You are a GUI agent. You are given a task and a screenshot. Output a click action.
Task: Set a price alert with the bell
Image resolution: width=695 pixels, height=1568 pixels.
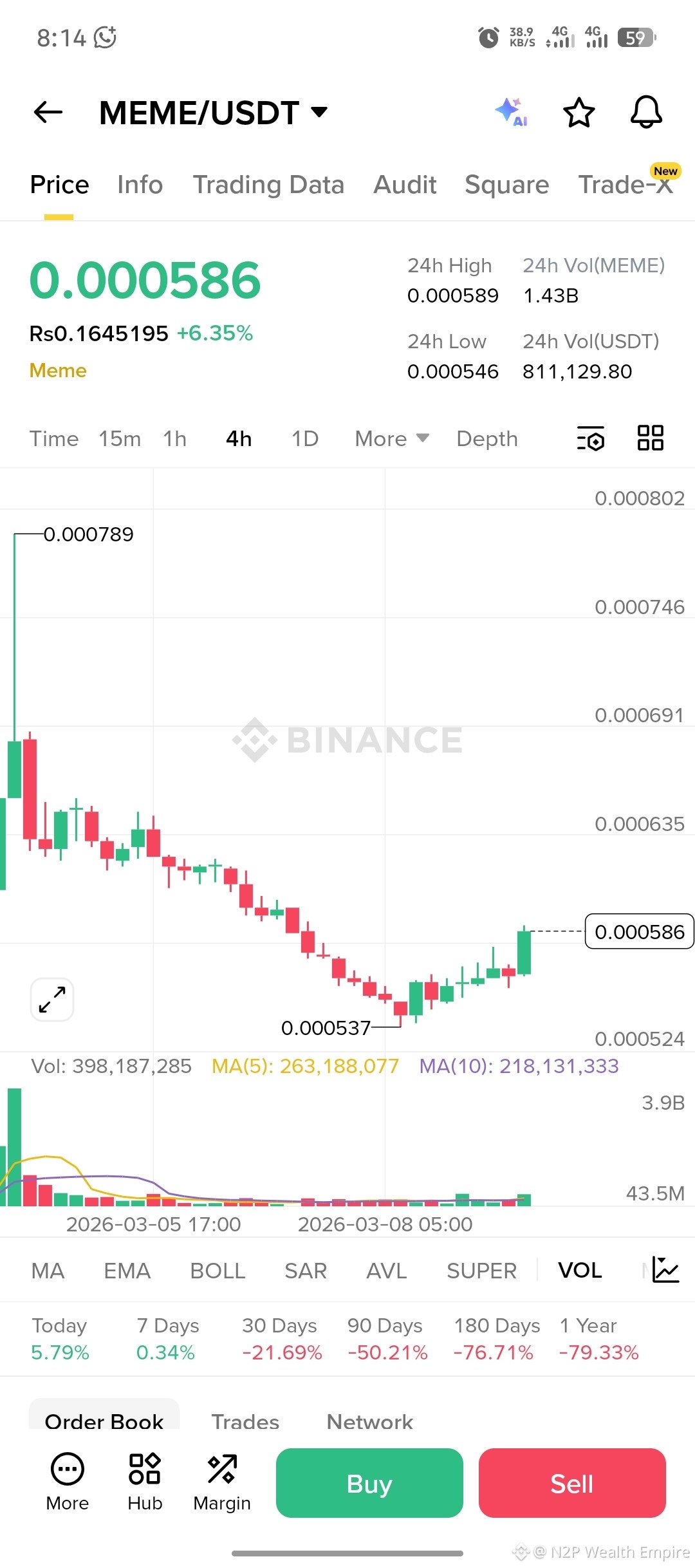click(646, 113)
